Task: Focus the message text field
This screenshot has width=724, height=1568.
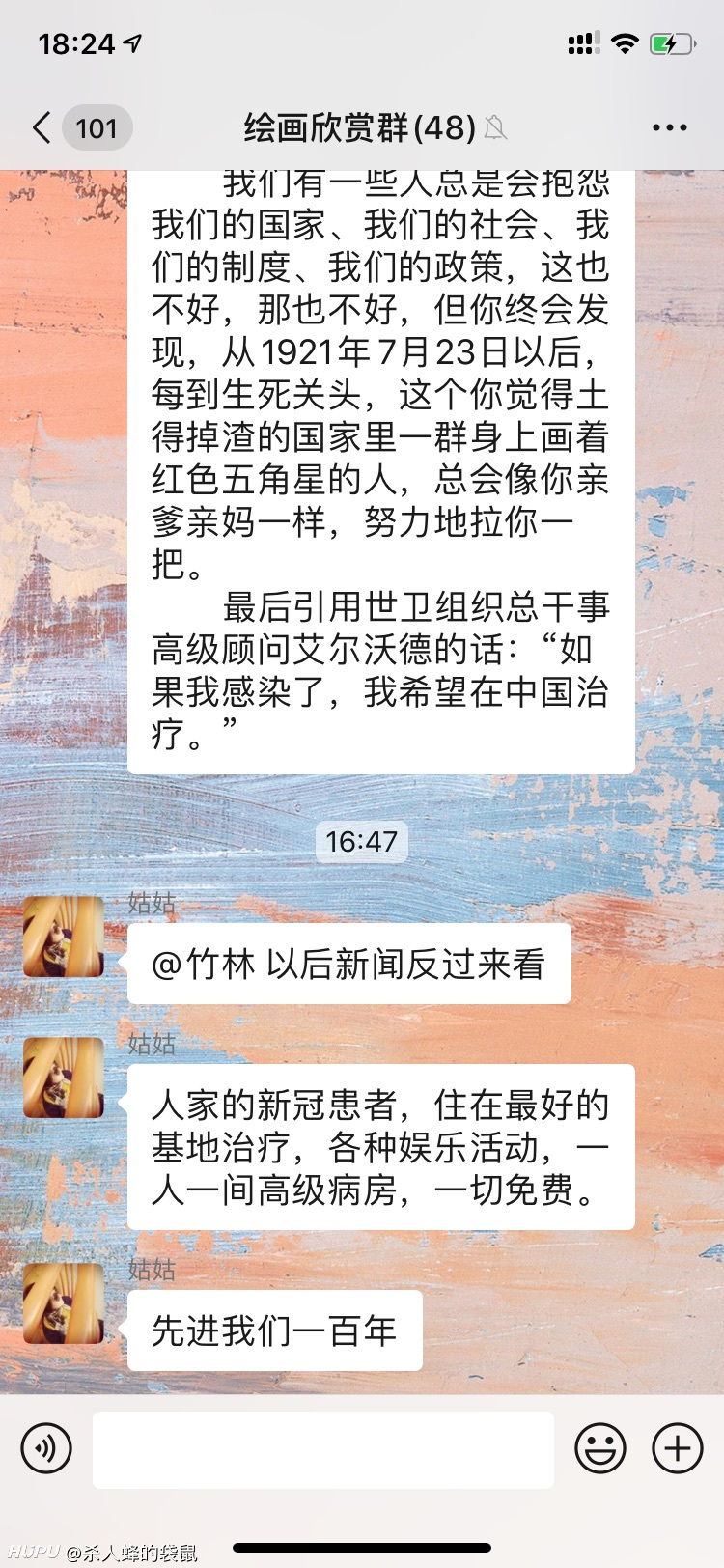Action: pyautogui.click(x=323, y=1449)
